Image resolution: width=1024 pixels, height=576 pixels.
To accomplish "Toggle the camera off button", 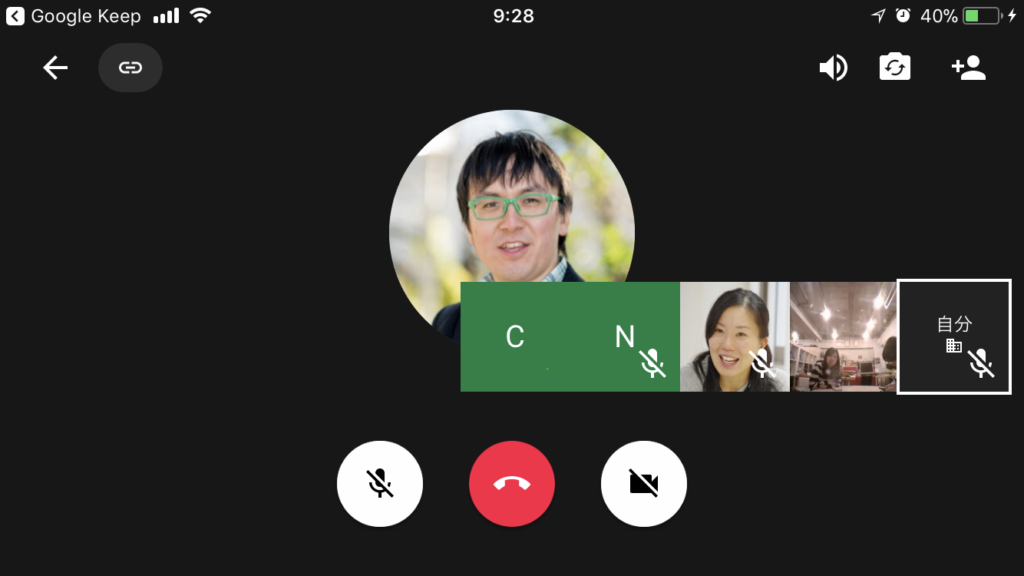I will click(x=644, y=484).
